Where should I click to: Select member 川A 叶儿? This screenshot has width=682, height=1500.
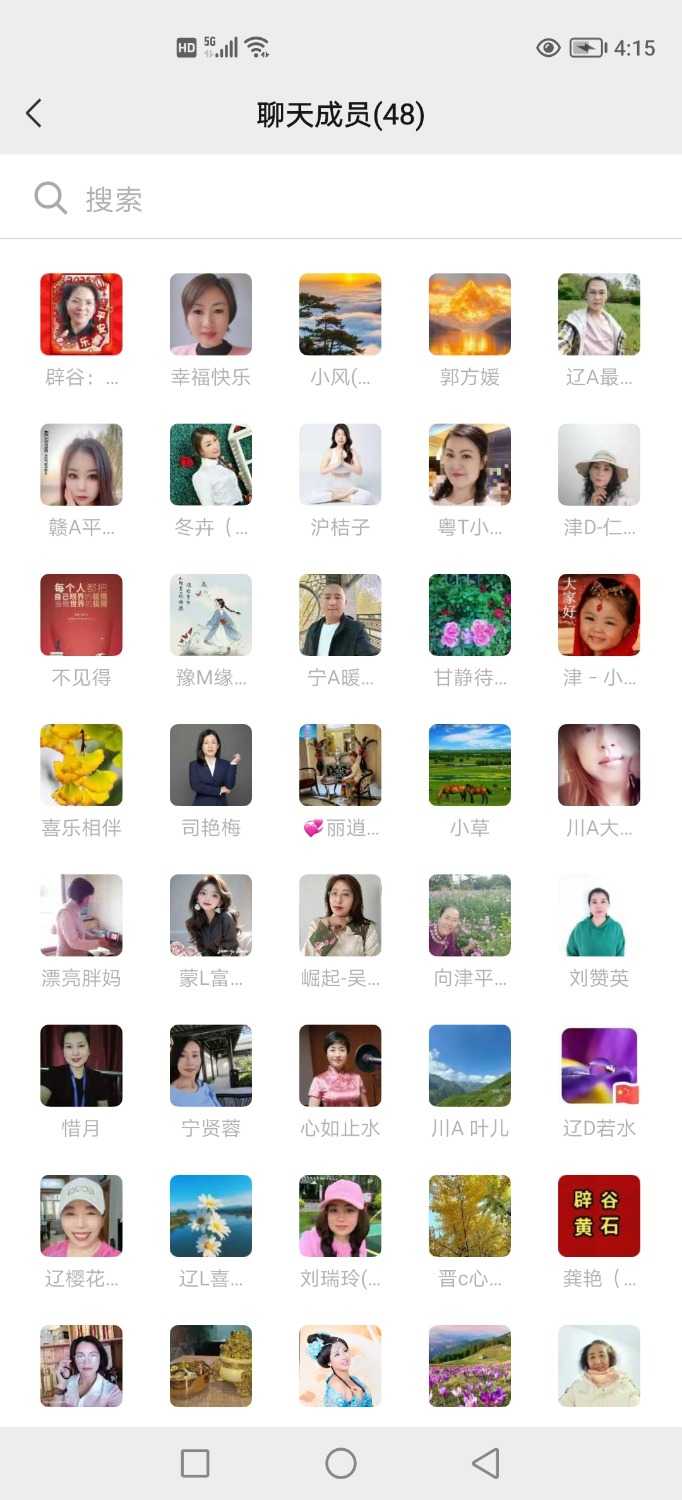[469, 1065]
